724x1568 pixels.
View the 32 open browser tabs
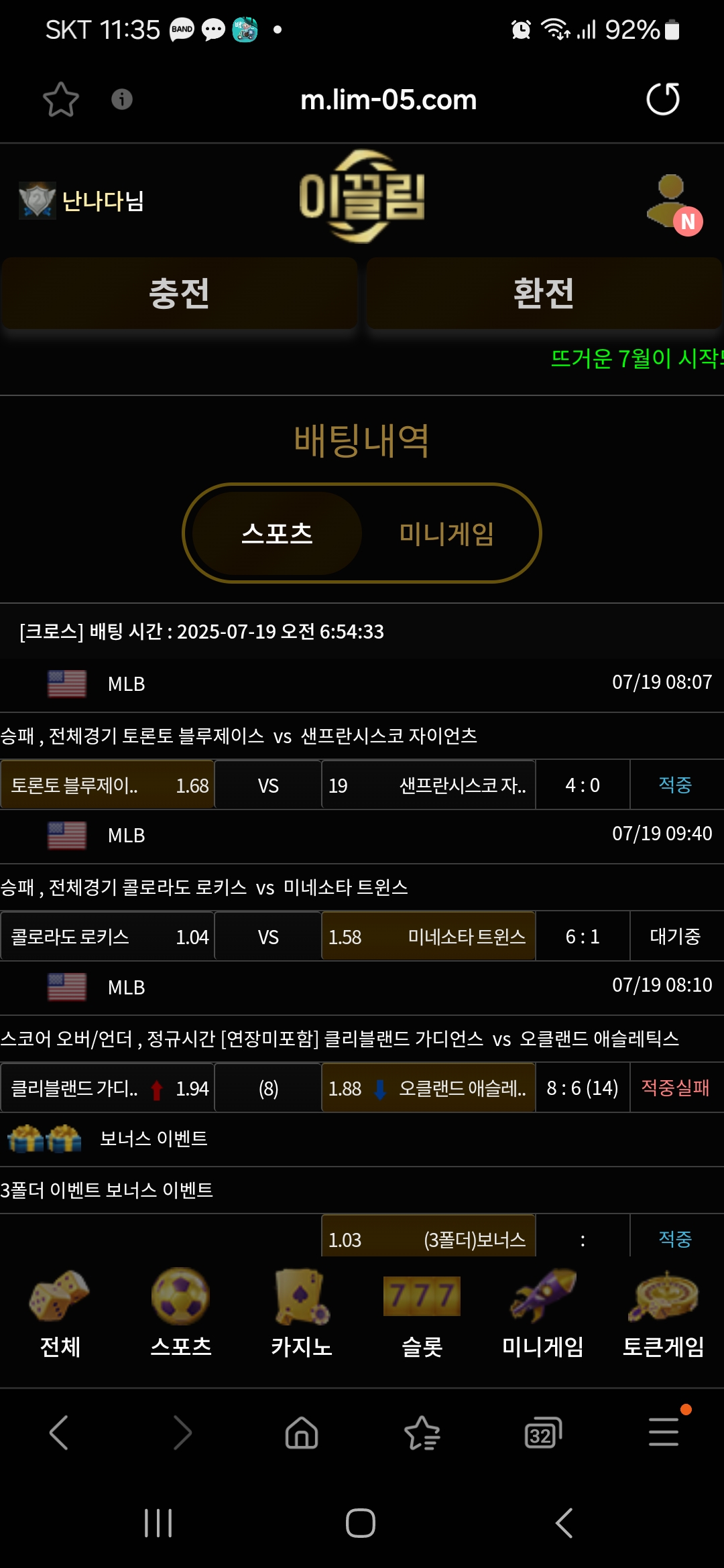542,1433
